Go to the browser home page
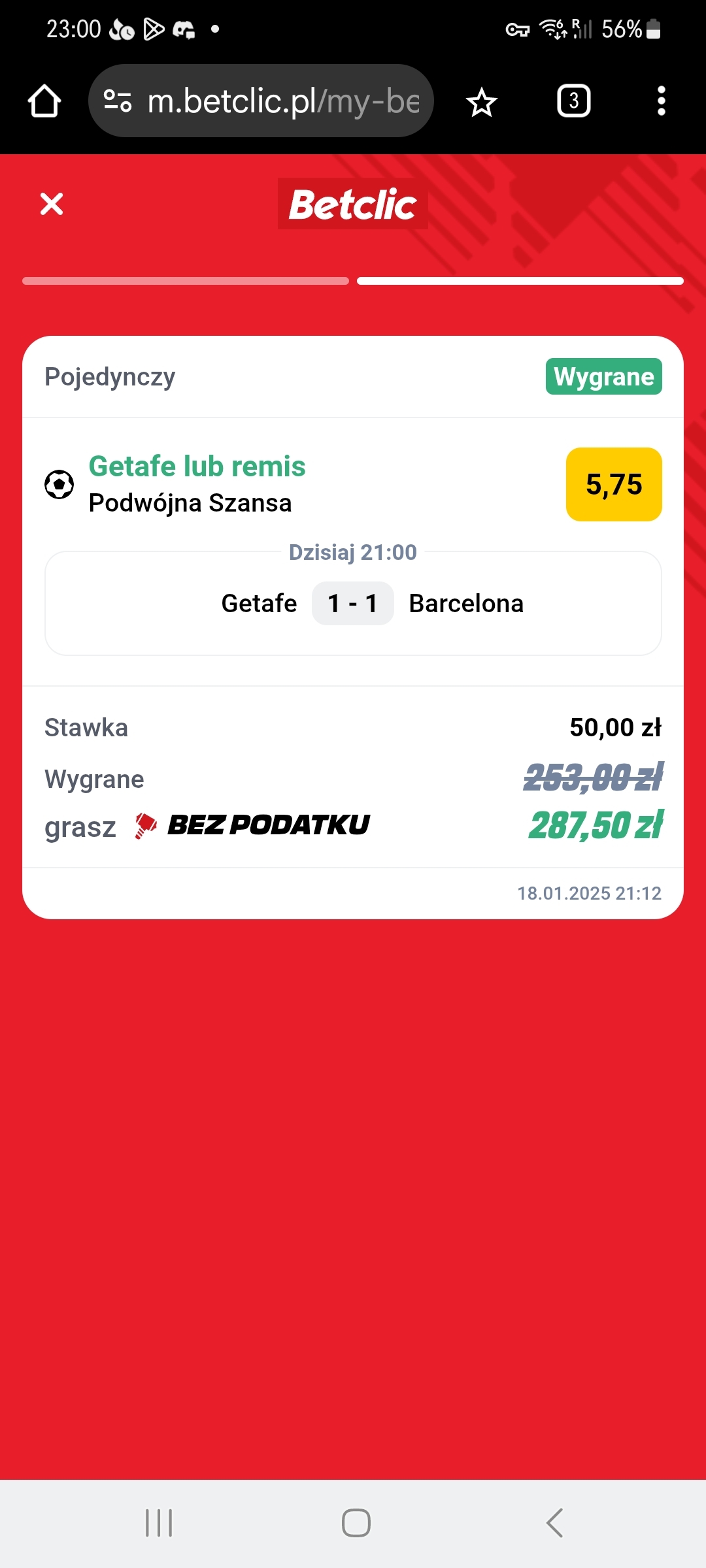The image size is (706, 1568). [44, 101]
